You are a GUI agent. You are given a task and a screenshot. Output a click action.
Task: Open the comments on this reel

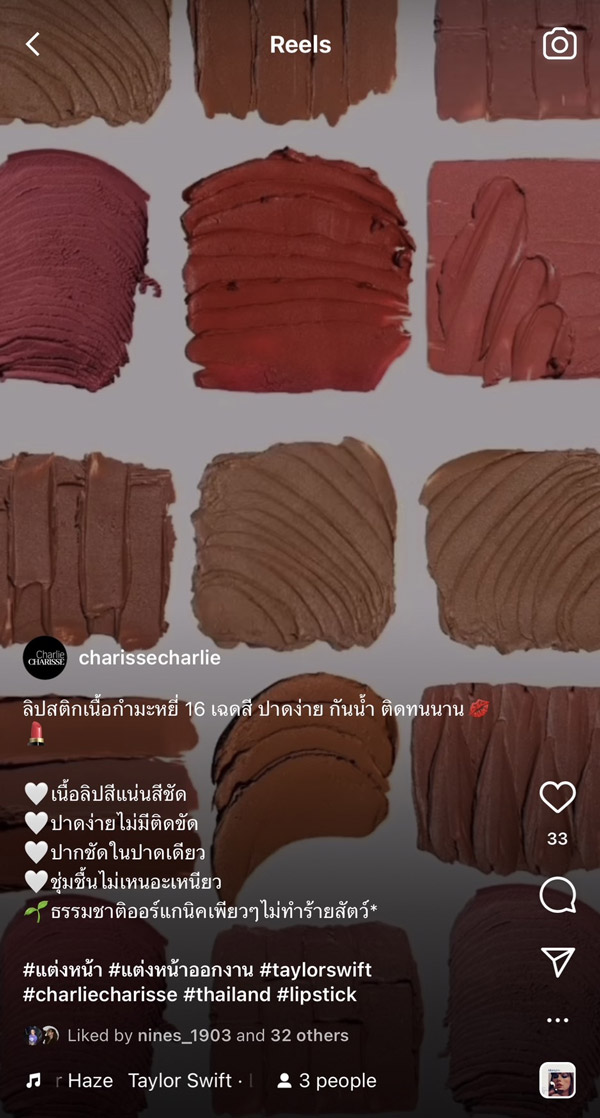click(557, 895)
